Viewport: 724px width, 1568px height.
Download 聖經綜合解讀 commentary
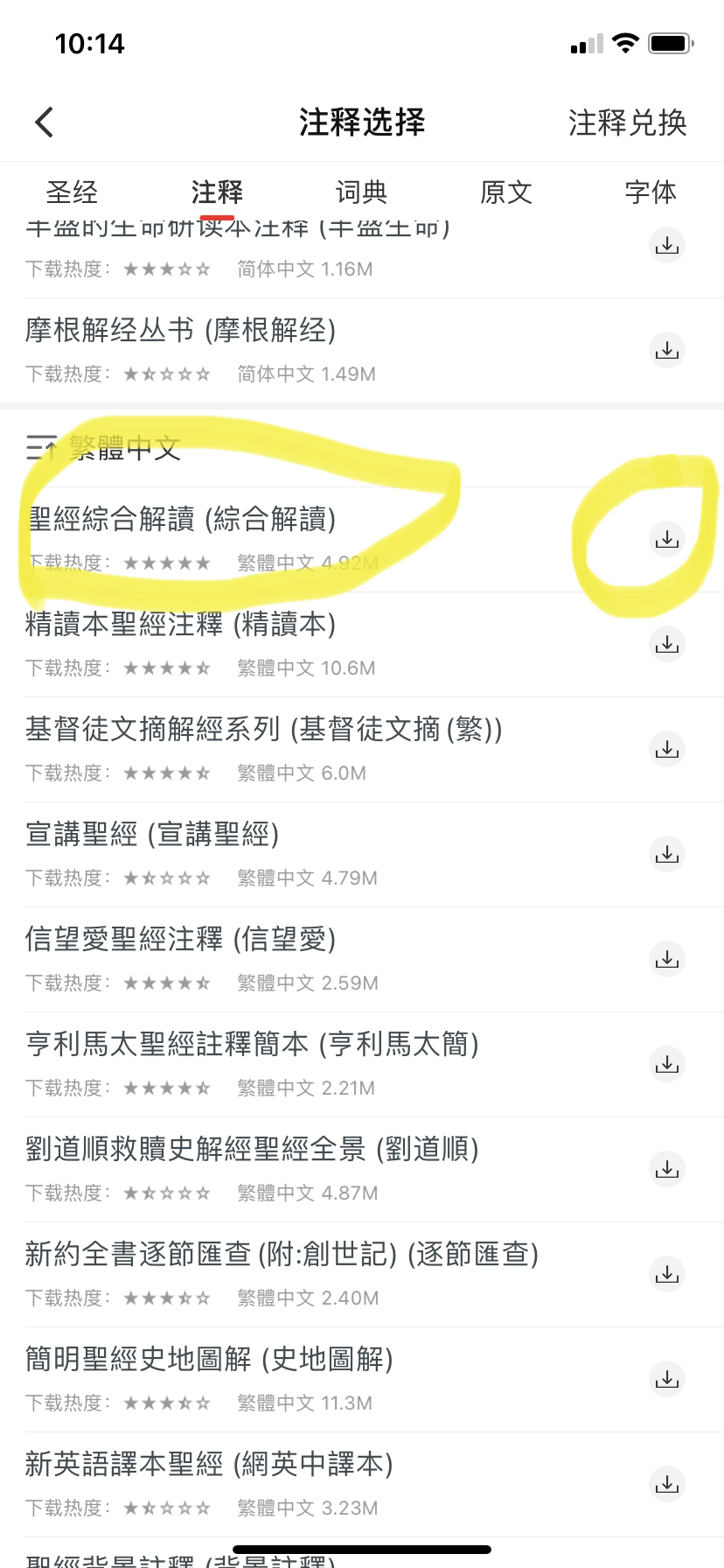click(667, 539)
